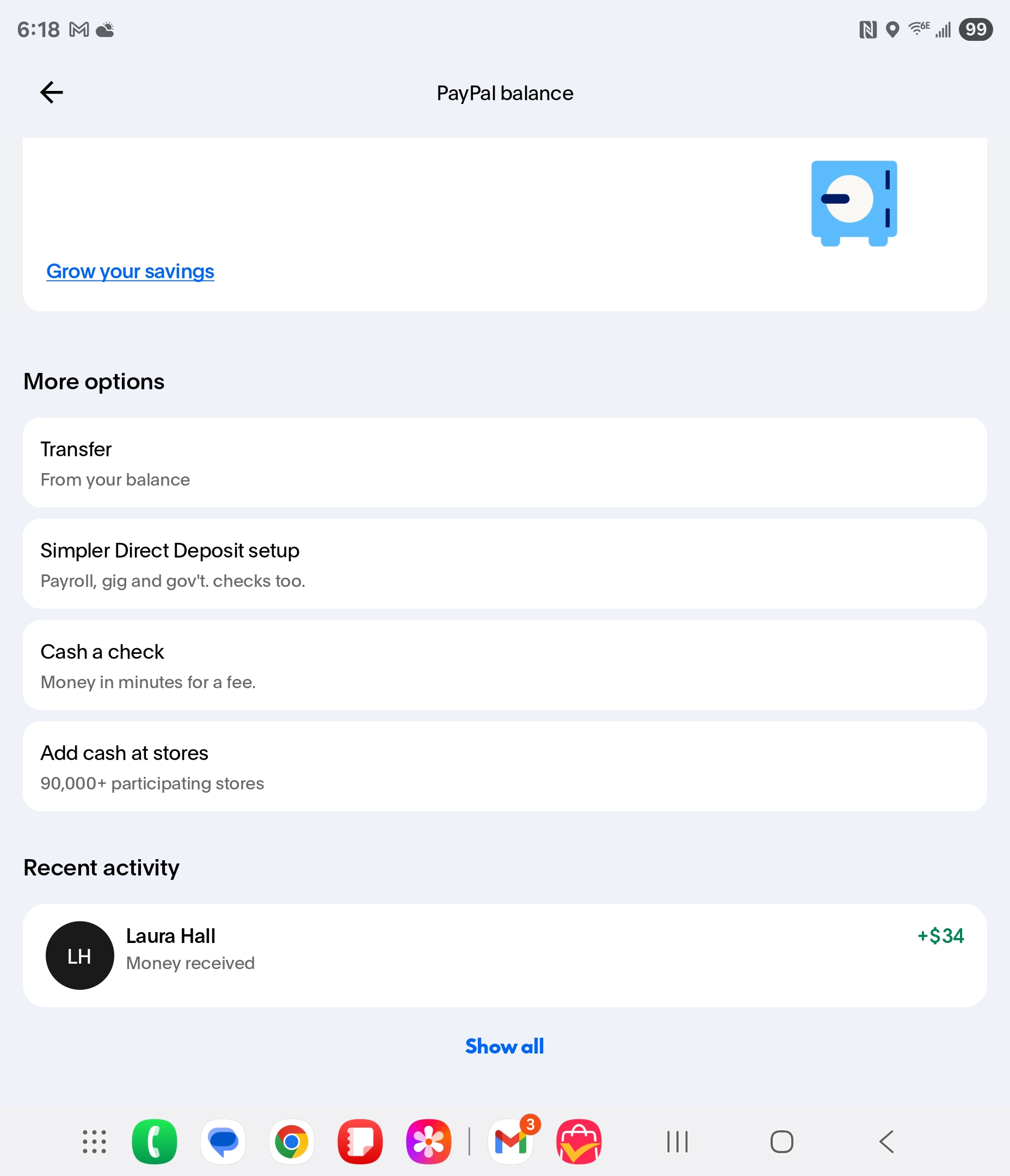
Task: Select the Cash a check option
Action: 504,665
